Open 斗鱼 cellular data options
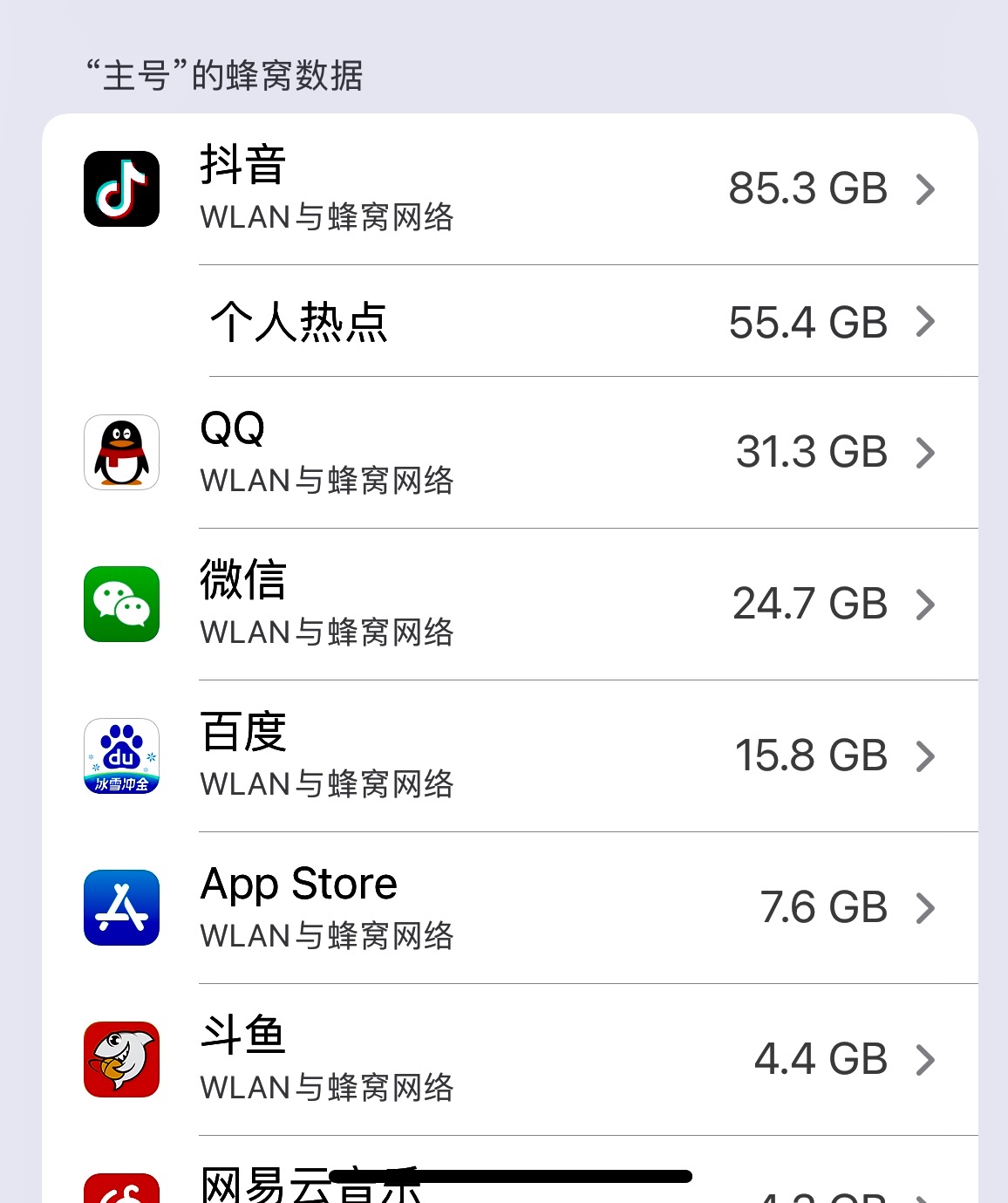Image resolution: width=1008 pixels, height=1203 pixels. 509,1060
